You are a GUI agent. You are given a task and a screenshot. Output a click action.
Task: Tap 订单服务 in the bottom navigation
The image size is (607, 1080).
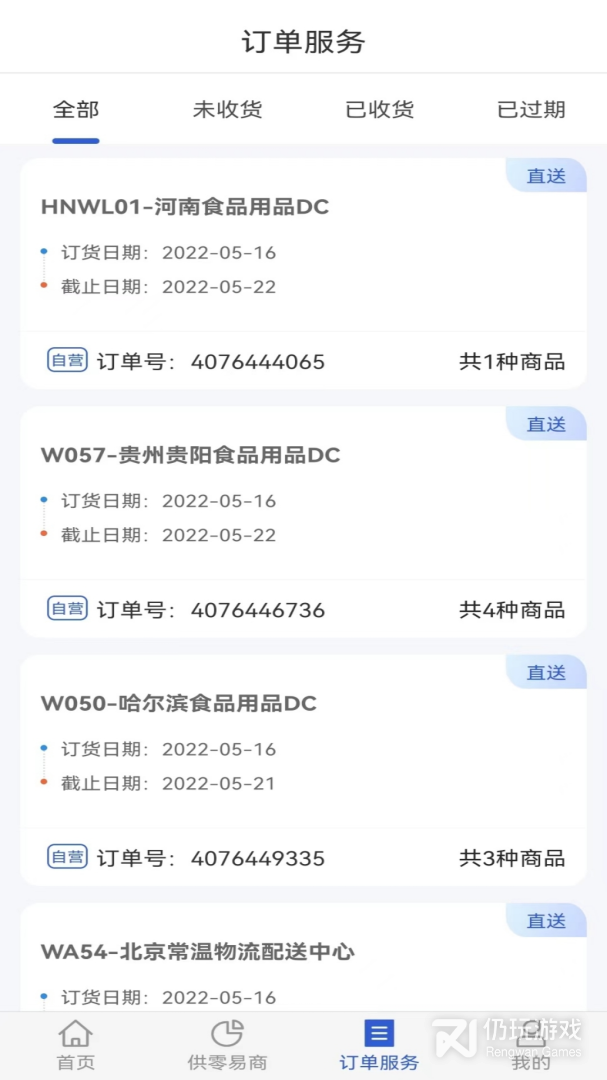[379, 1045]
